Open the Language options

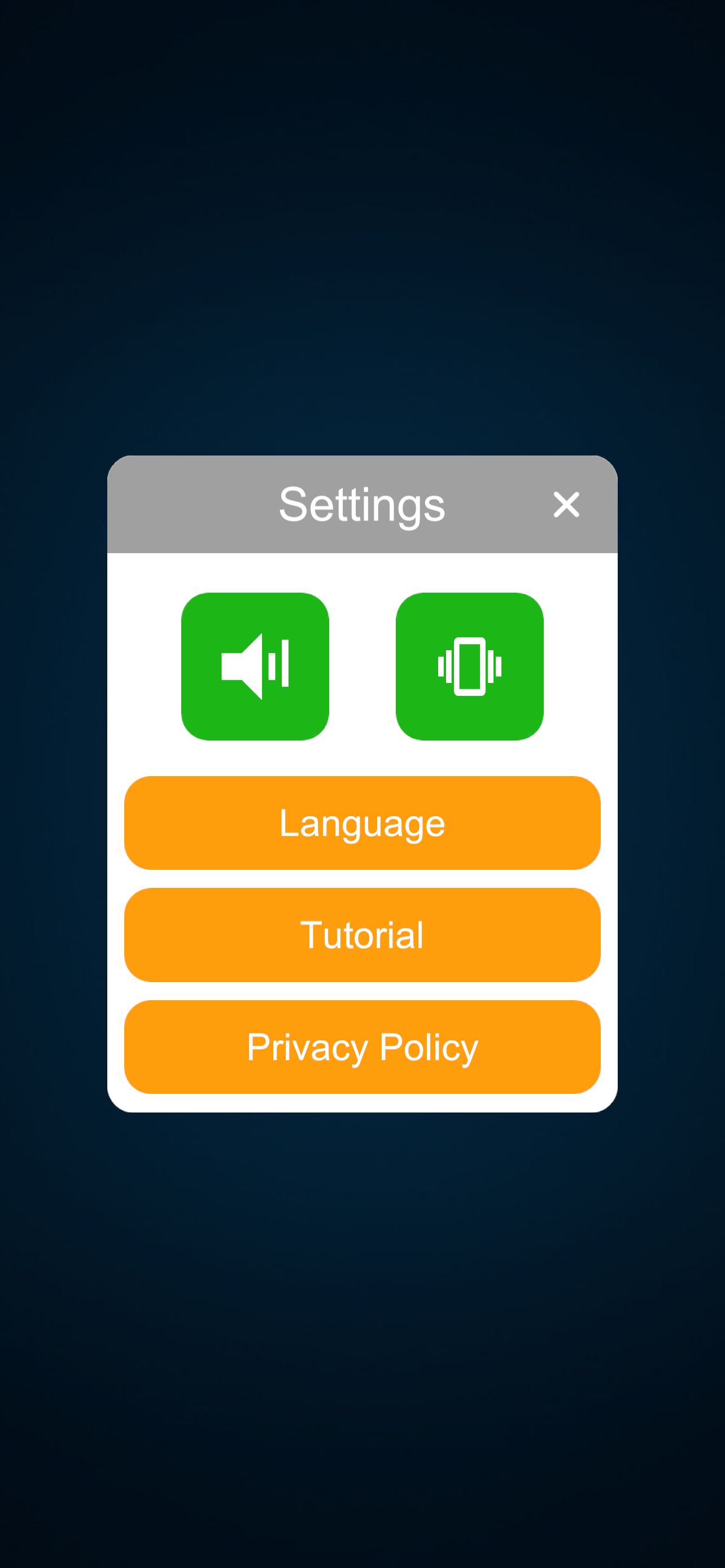click(362, 823)
